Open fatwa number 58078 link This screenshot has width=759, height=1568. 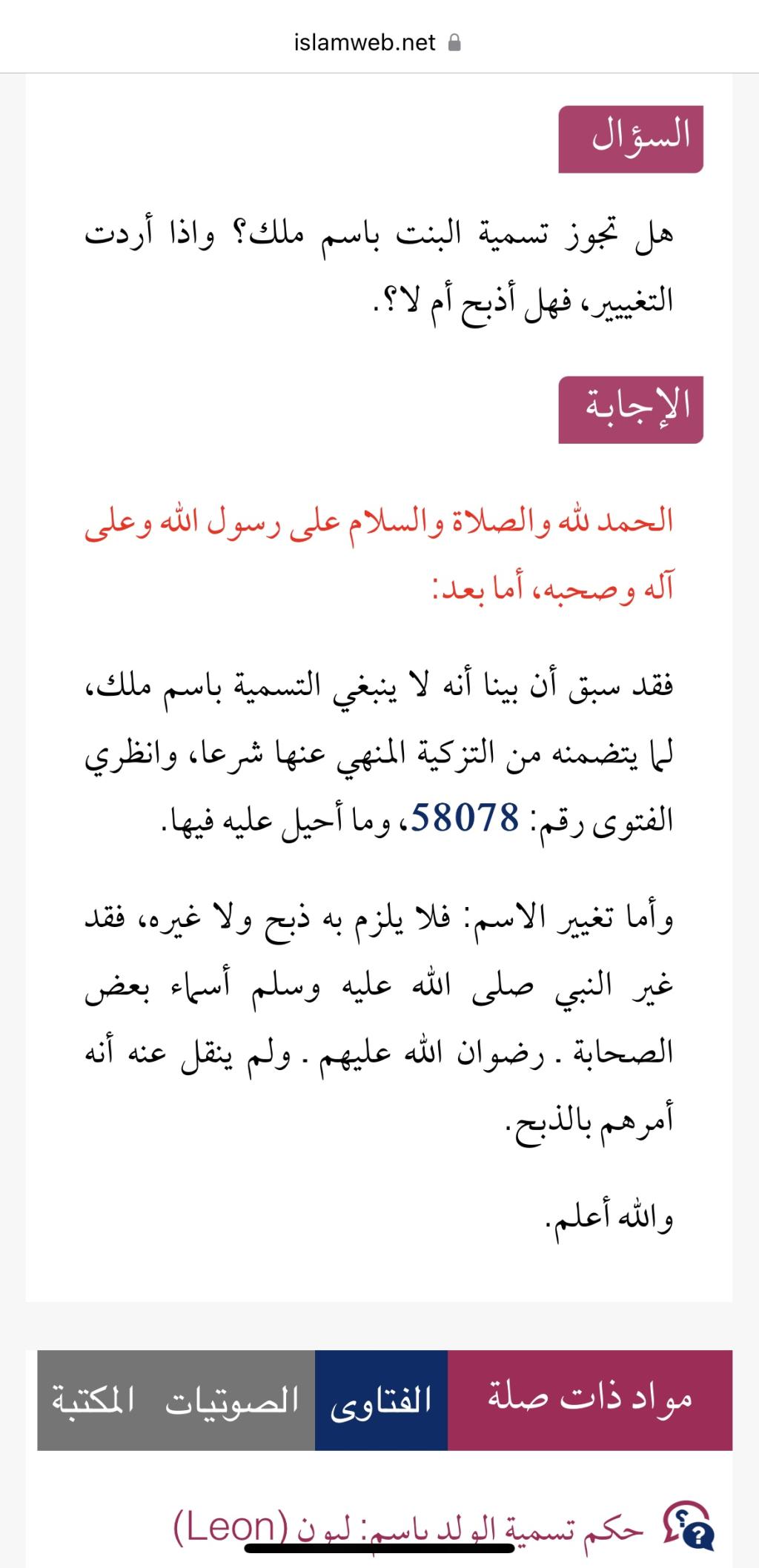pos(465,818)
